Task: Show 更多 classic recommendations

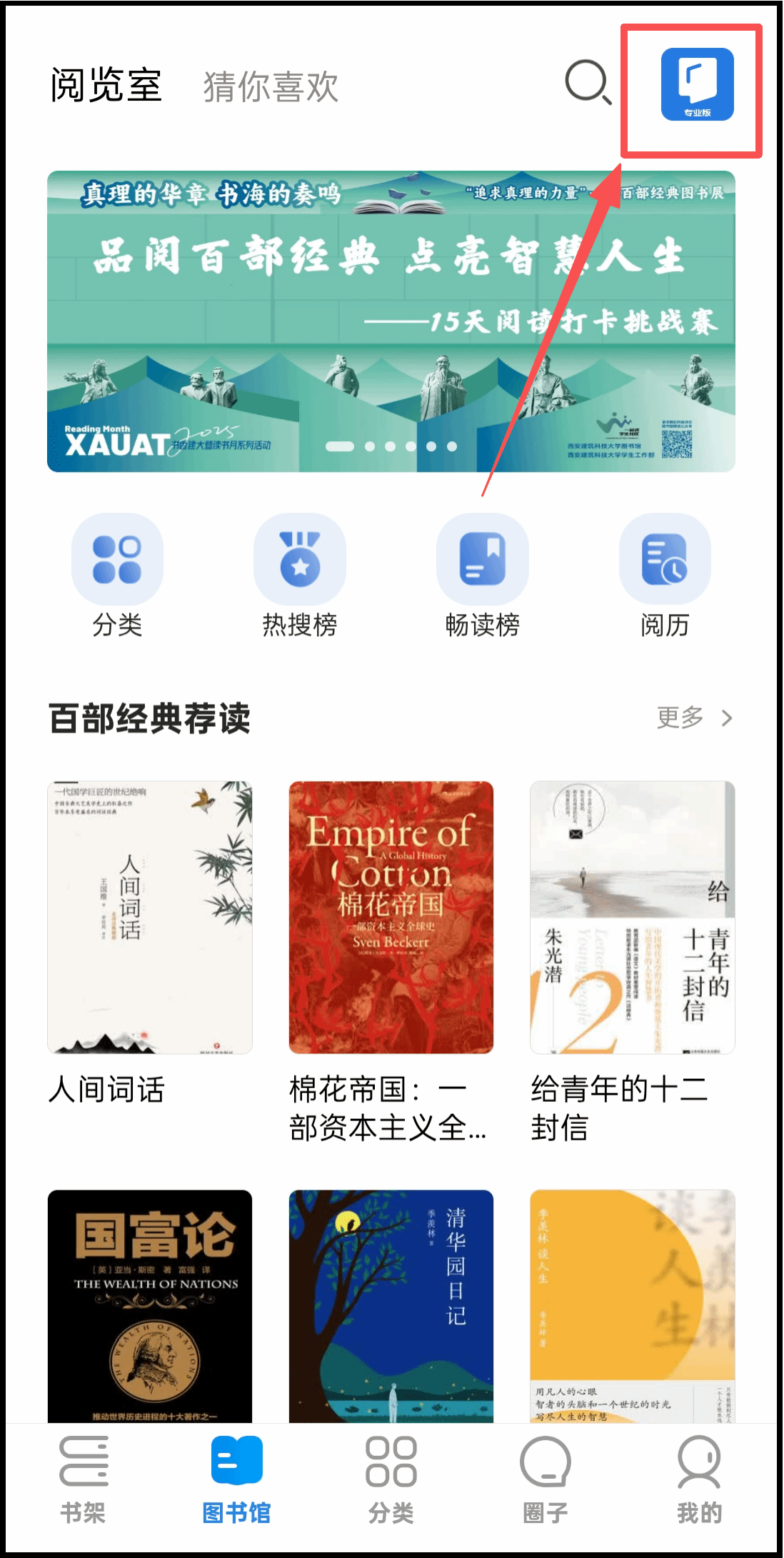Action: coord(693,718)
